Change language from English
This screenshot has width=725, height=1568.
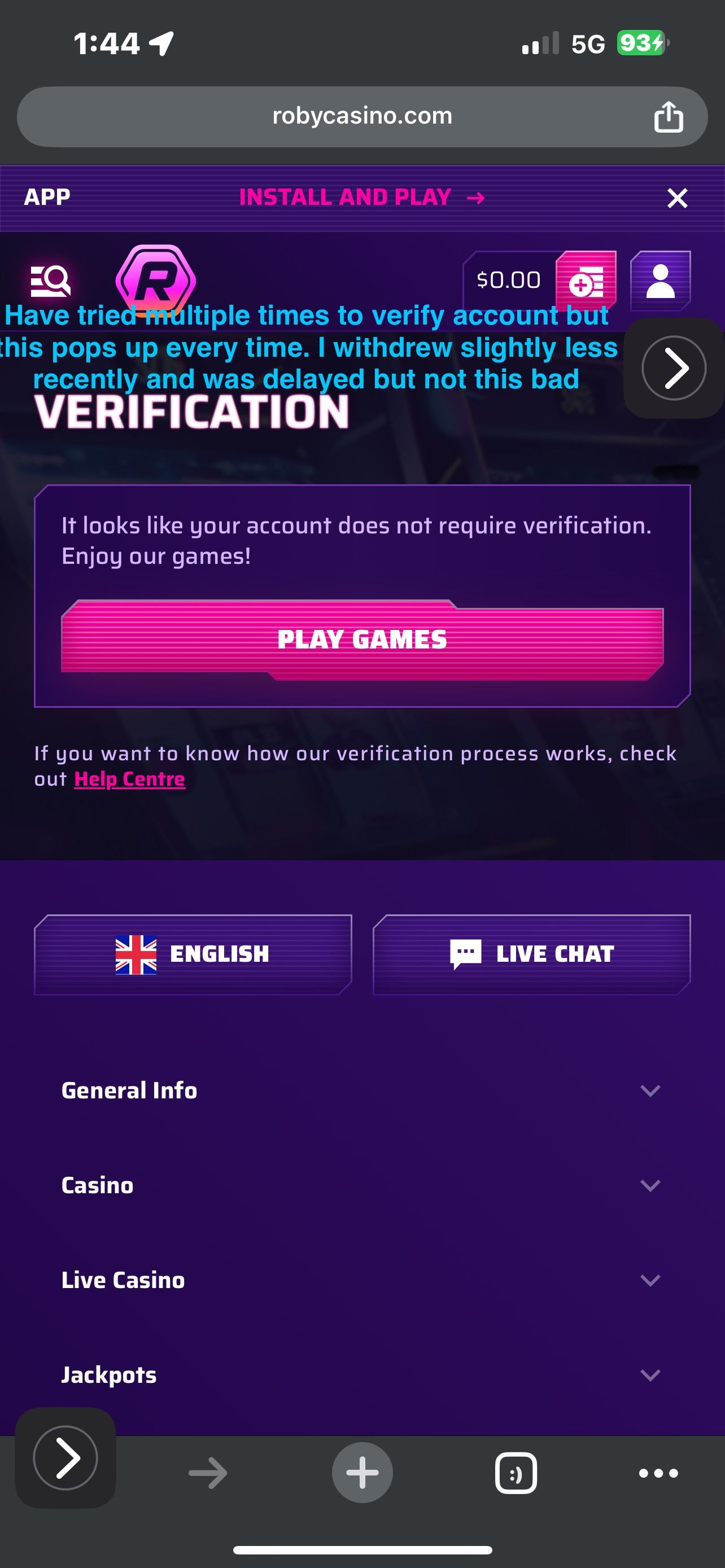pos(193,954)
